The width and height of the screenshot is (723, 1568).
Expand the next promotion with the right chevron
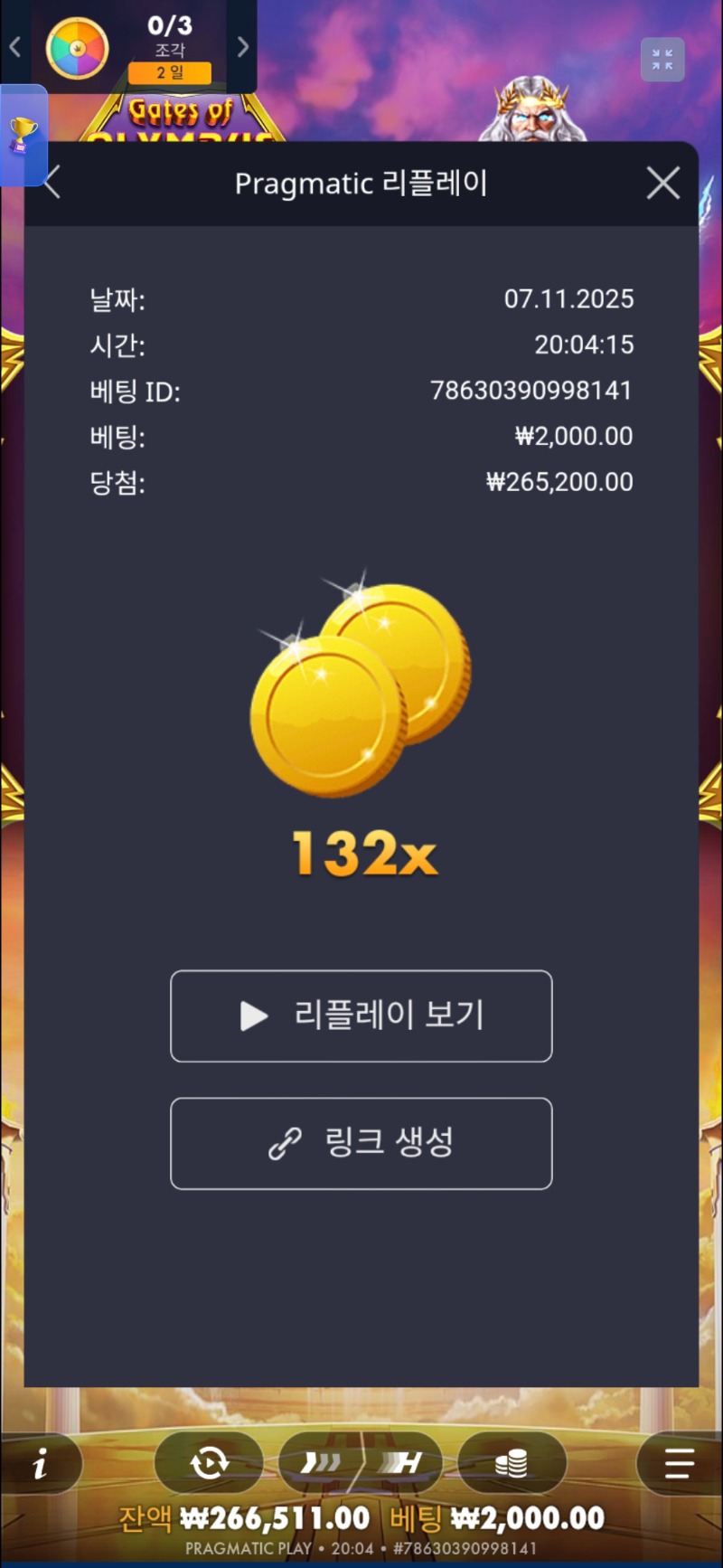click(x=241, y=47)
